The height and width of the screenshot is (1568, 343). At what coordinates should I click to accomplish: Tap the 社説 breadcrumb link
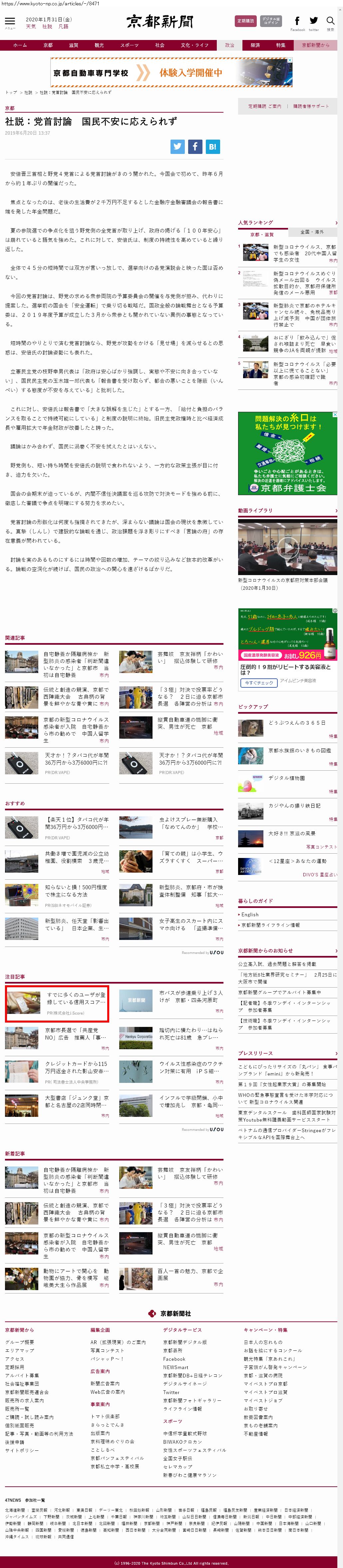29,93
